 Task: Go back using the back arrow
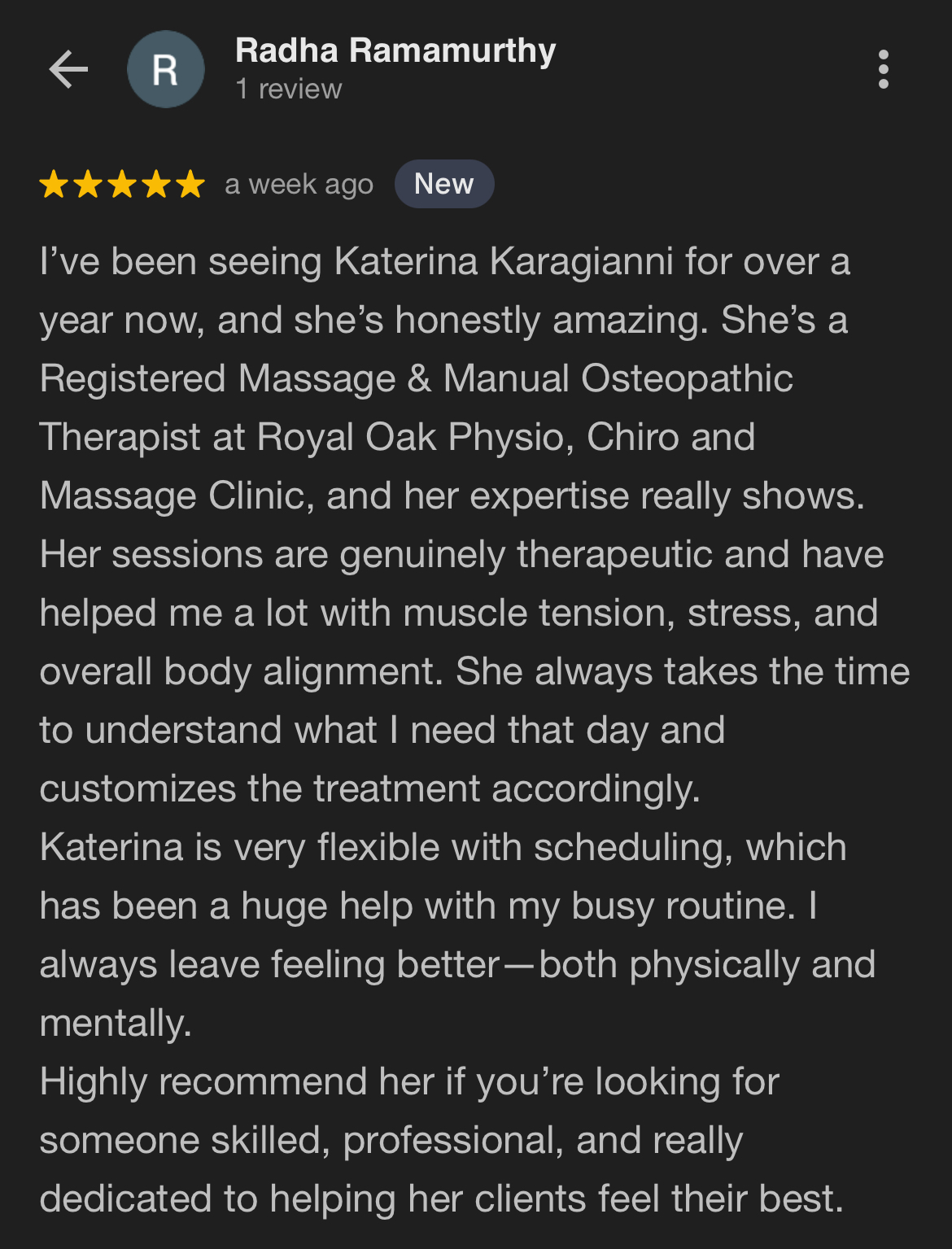(x=68, y=69)
